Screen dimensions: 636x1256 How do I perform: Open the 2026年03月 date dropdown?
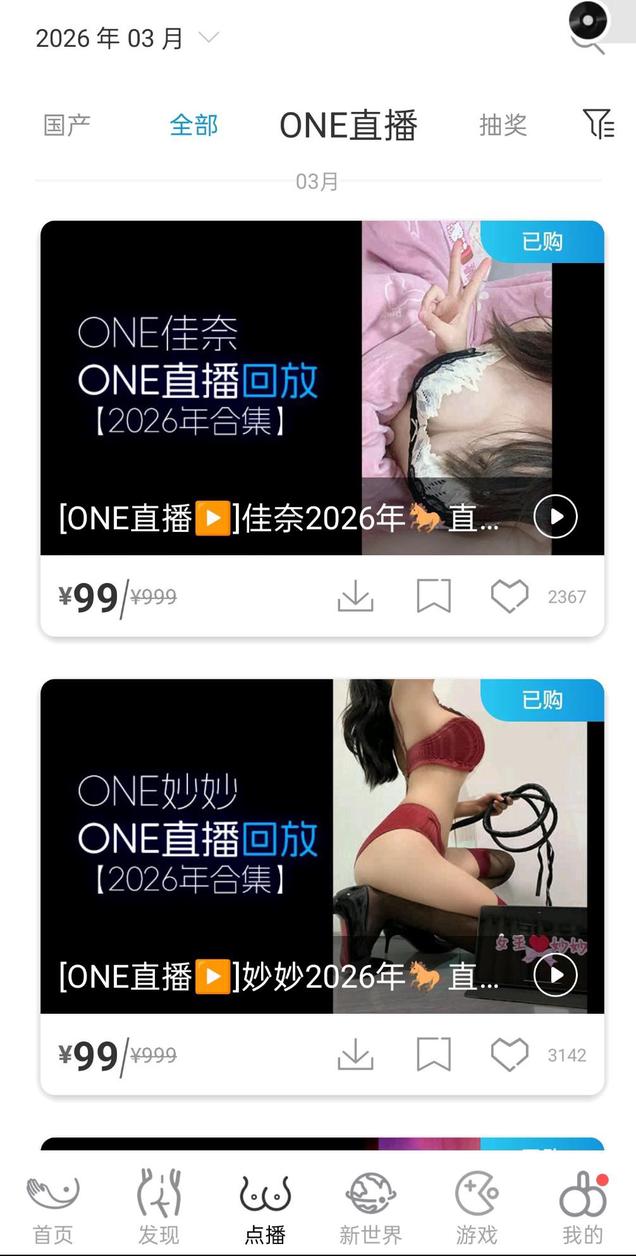pos(127,39)
